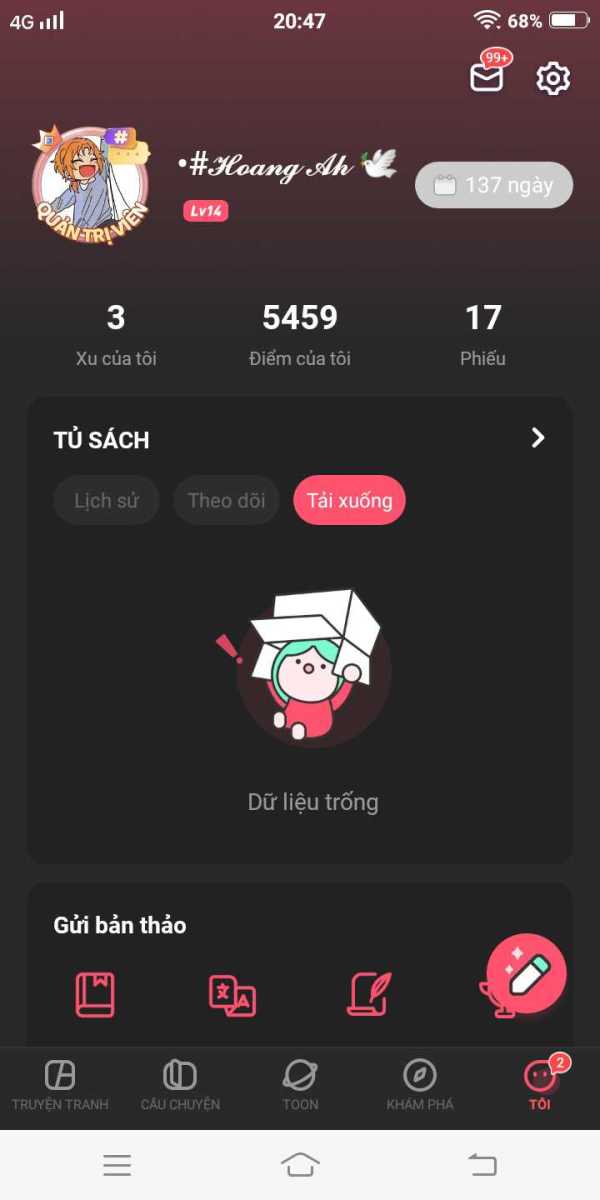The height and width of the screenshot is (1200, 600).
Task: Select the Tải xuống tab
Action: 349,500
